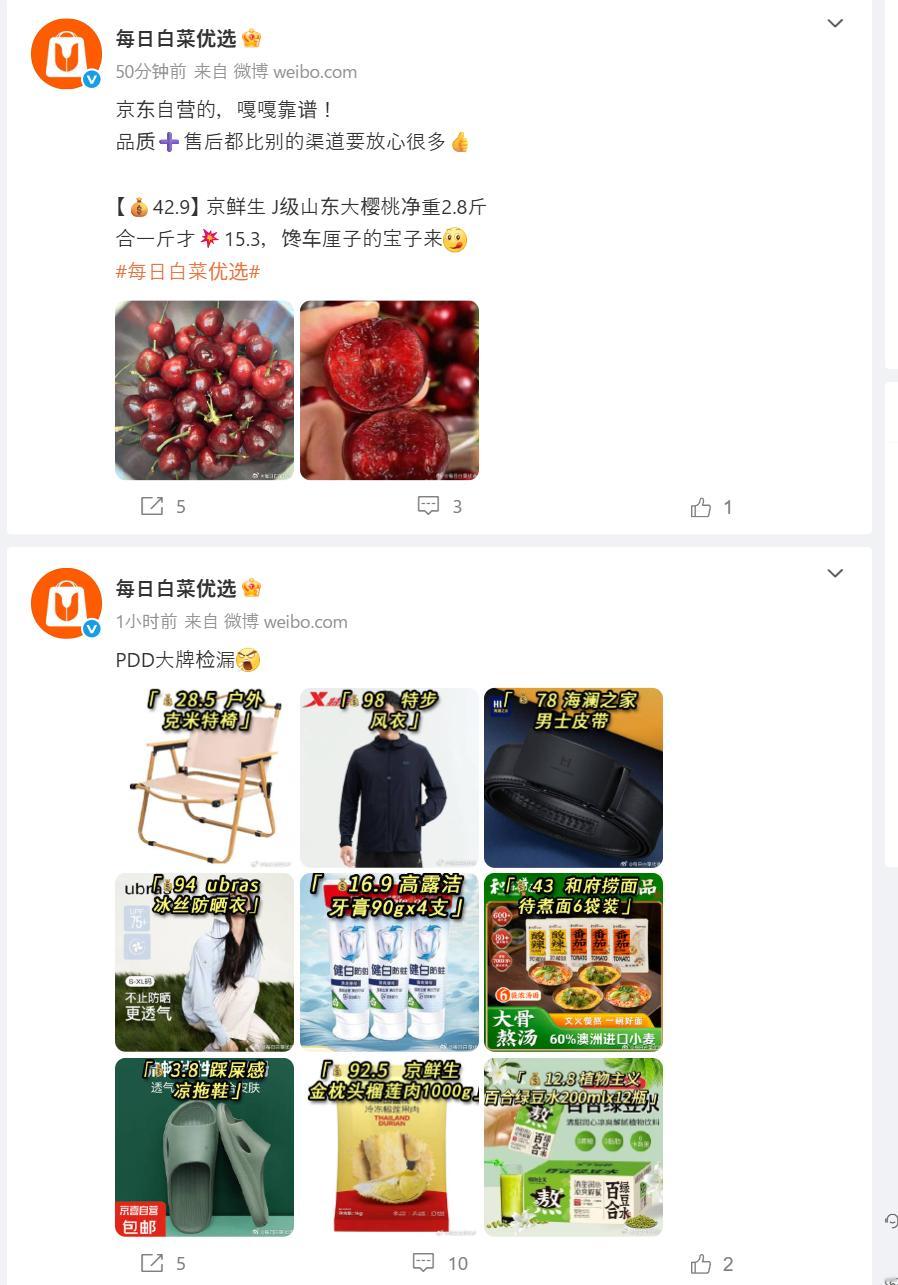Open the 金枕头榴莲肉 image

tap(389, 1147)
